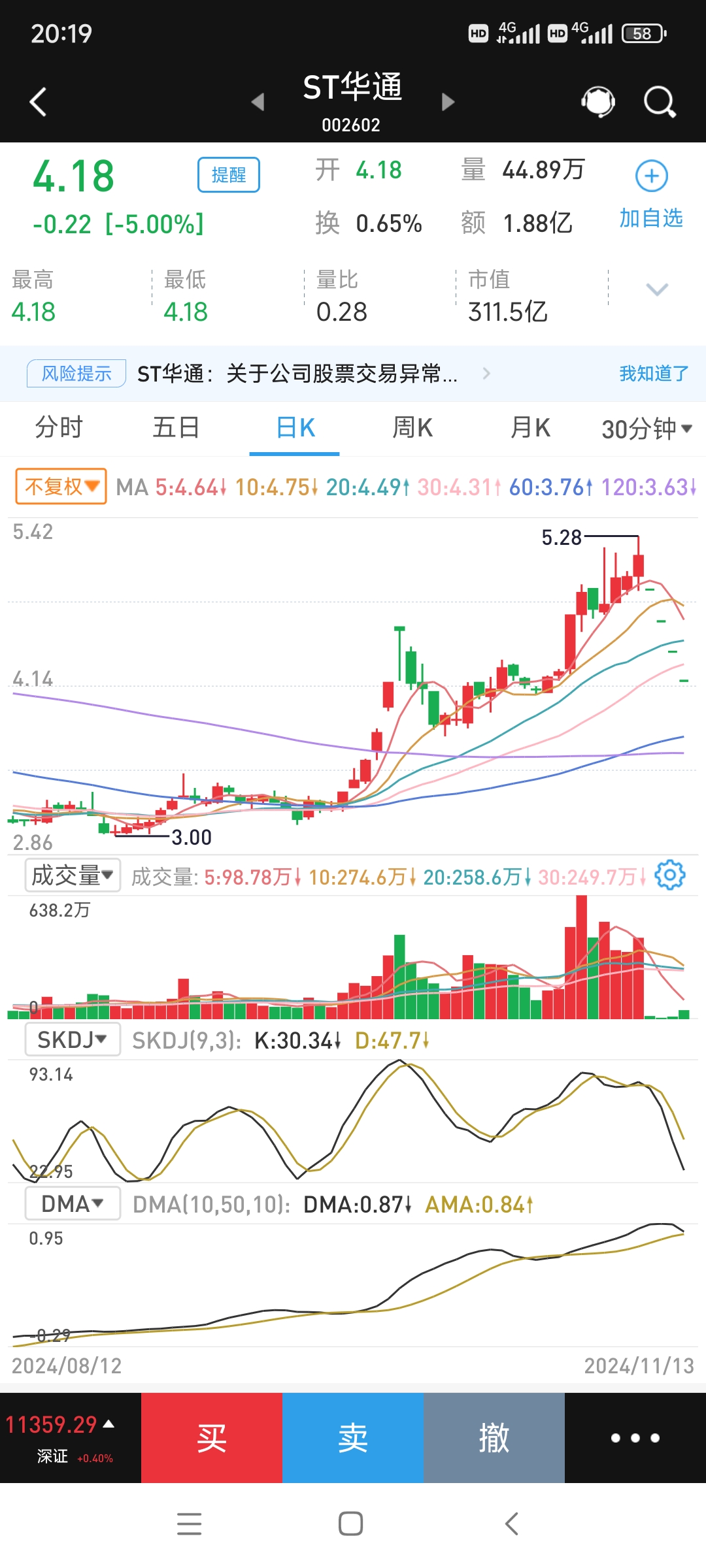The height and width of the screenshot is (1568, 706).
Task: Toggle the 不复权 adjustment mode
Action: pyautogui.click(x=59, y=486)
